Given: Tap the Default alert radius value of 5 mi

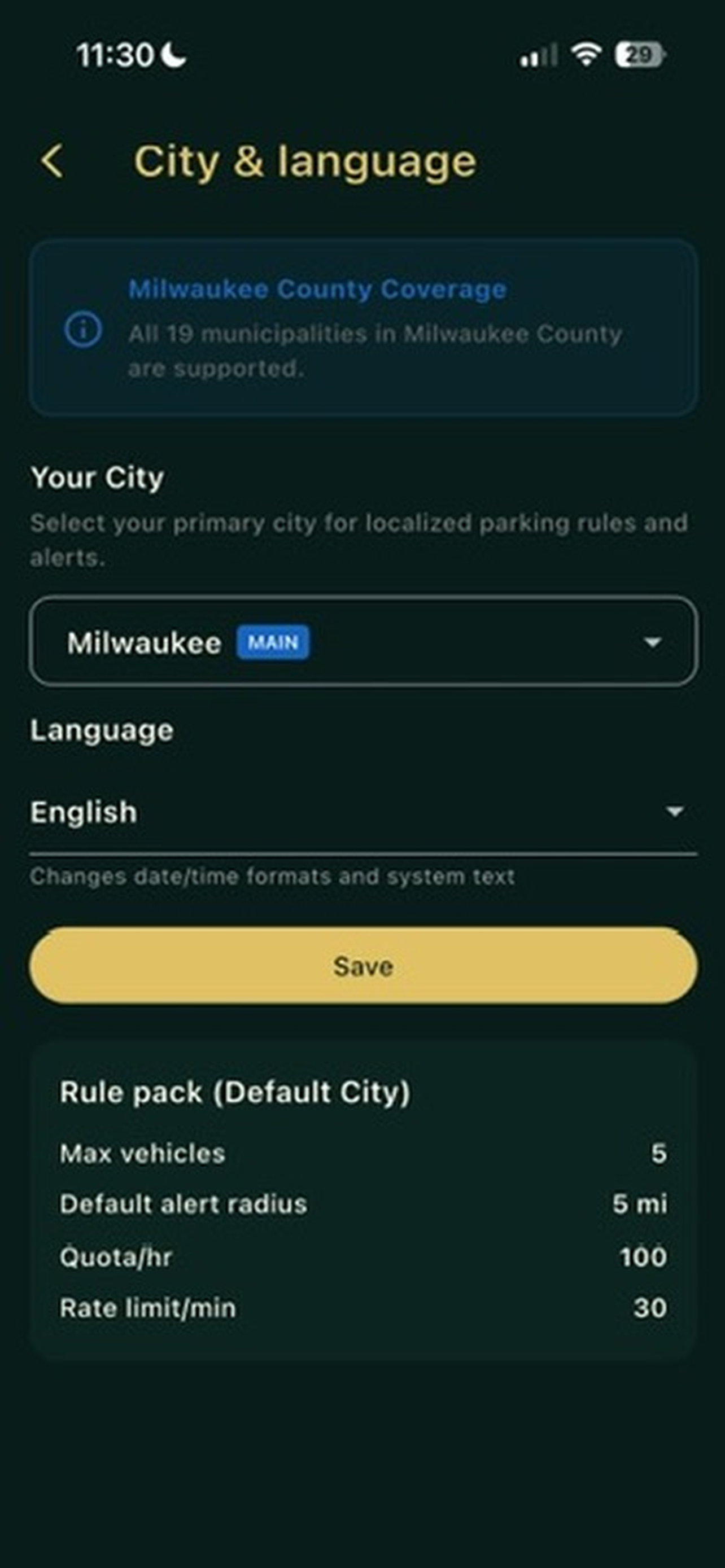Looking at the screenshot, I should point(640,1204).
